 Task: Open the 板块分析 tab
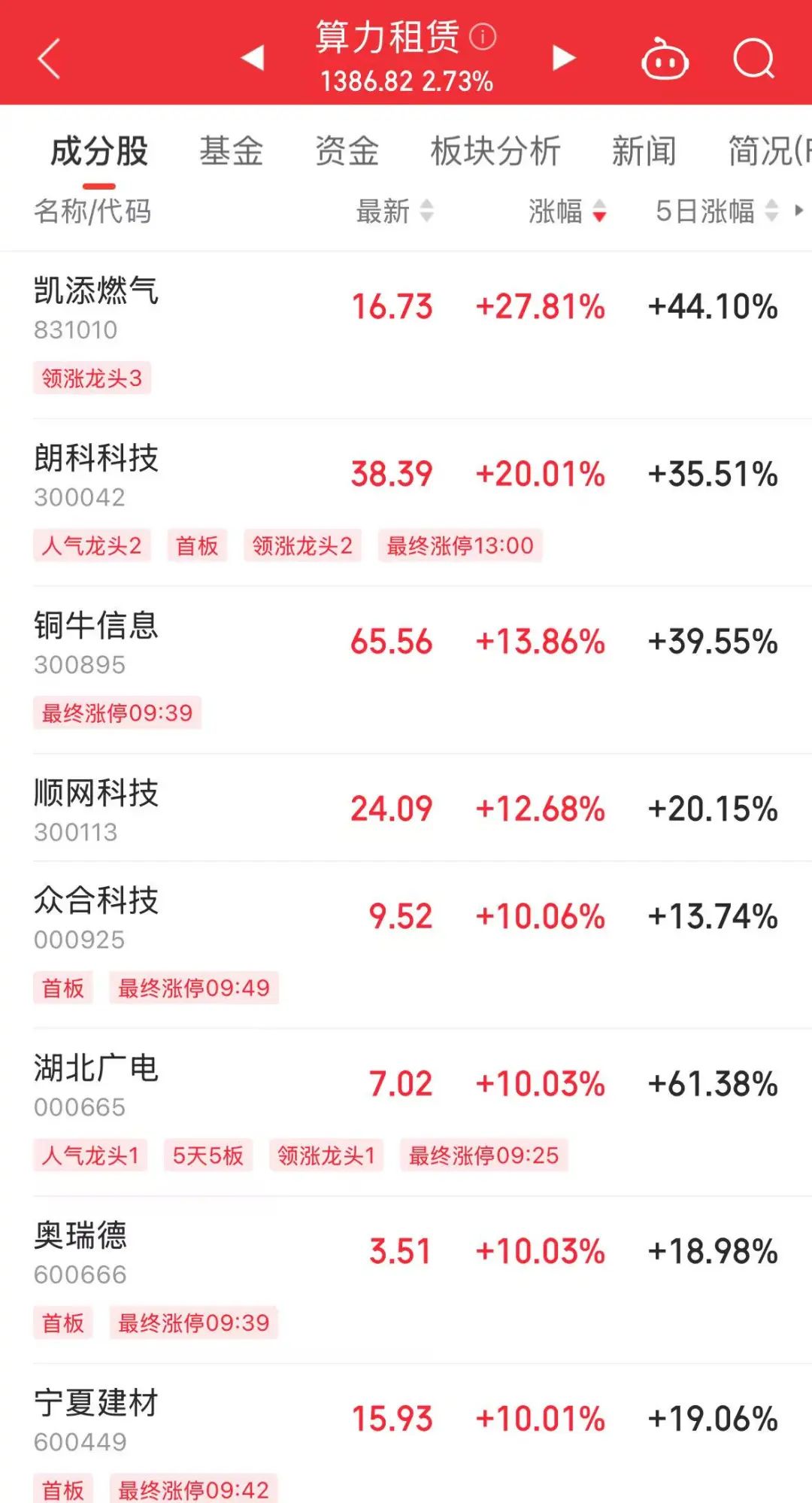(x=495, y=151)
